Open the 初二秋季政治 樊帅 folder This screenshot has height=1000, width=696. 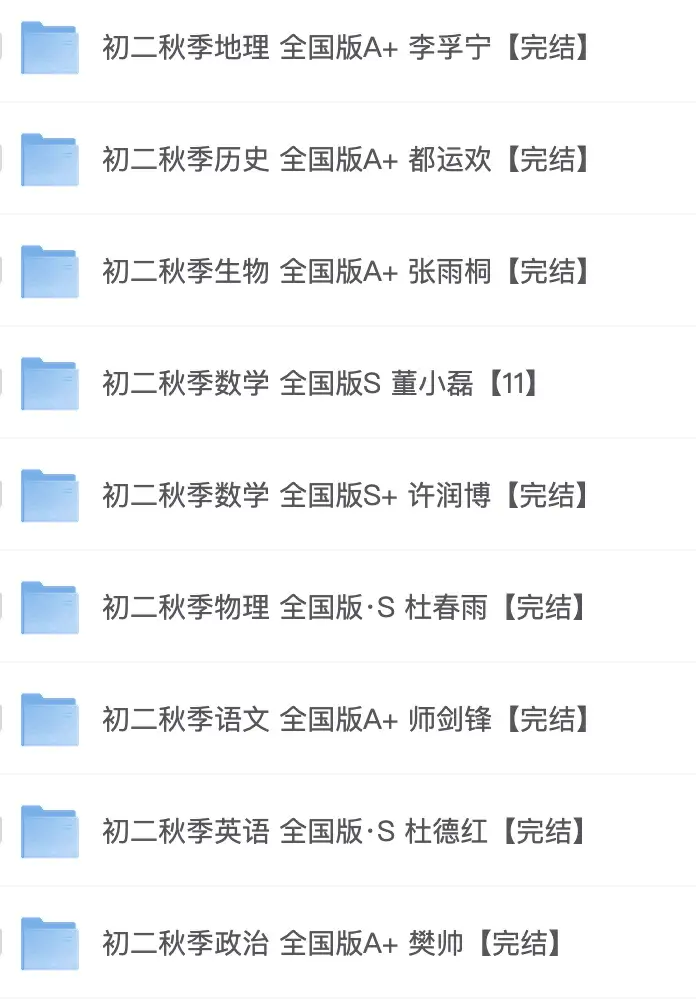click(x=332, y=943)
